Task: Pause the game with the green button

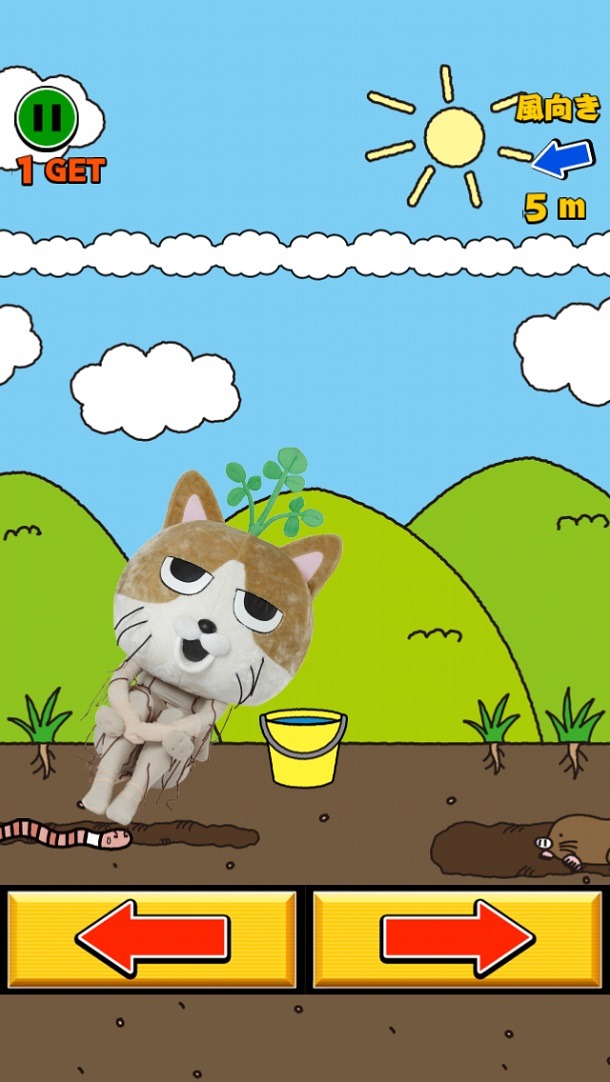Action: [x=46, y=118]
